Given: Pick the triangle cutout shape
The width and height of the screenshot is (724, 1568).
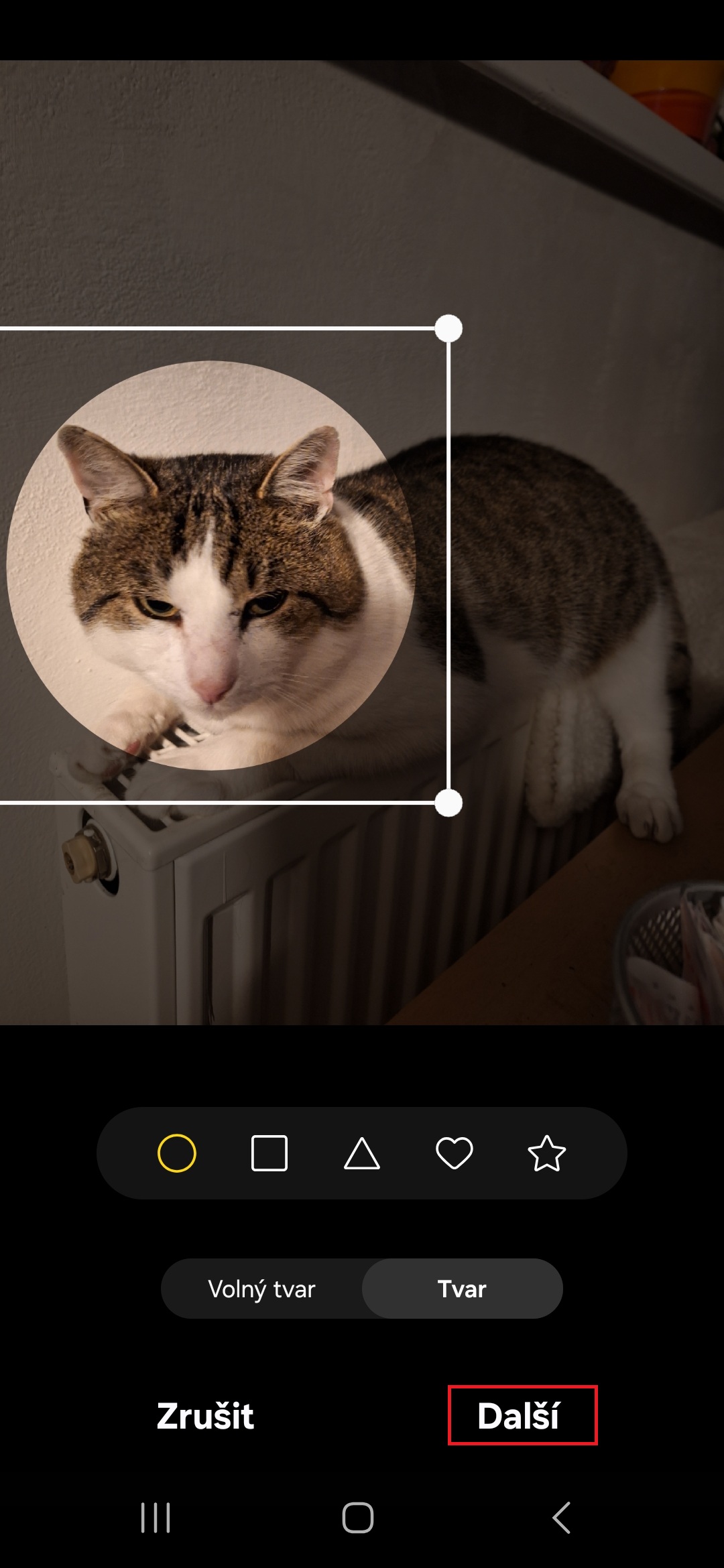Looking at the screenshot, I should coord(362,1153).
